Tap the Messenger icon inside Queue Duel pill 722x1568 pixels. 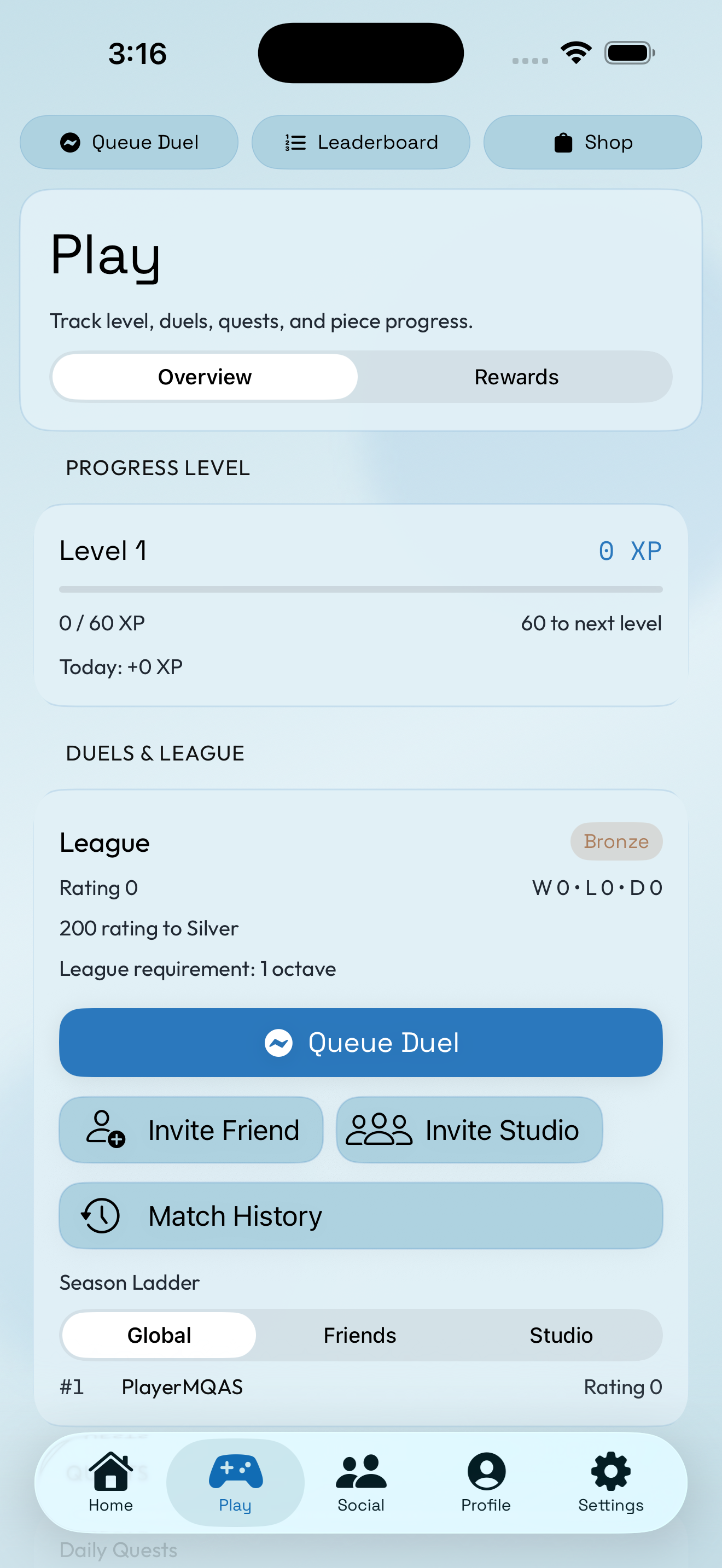(x=71, y=142)
